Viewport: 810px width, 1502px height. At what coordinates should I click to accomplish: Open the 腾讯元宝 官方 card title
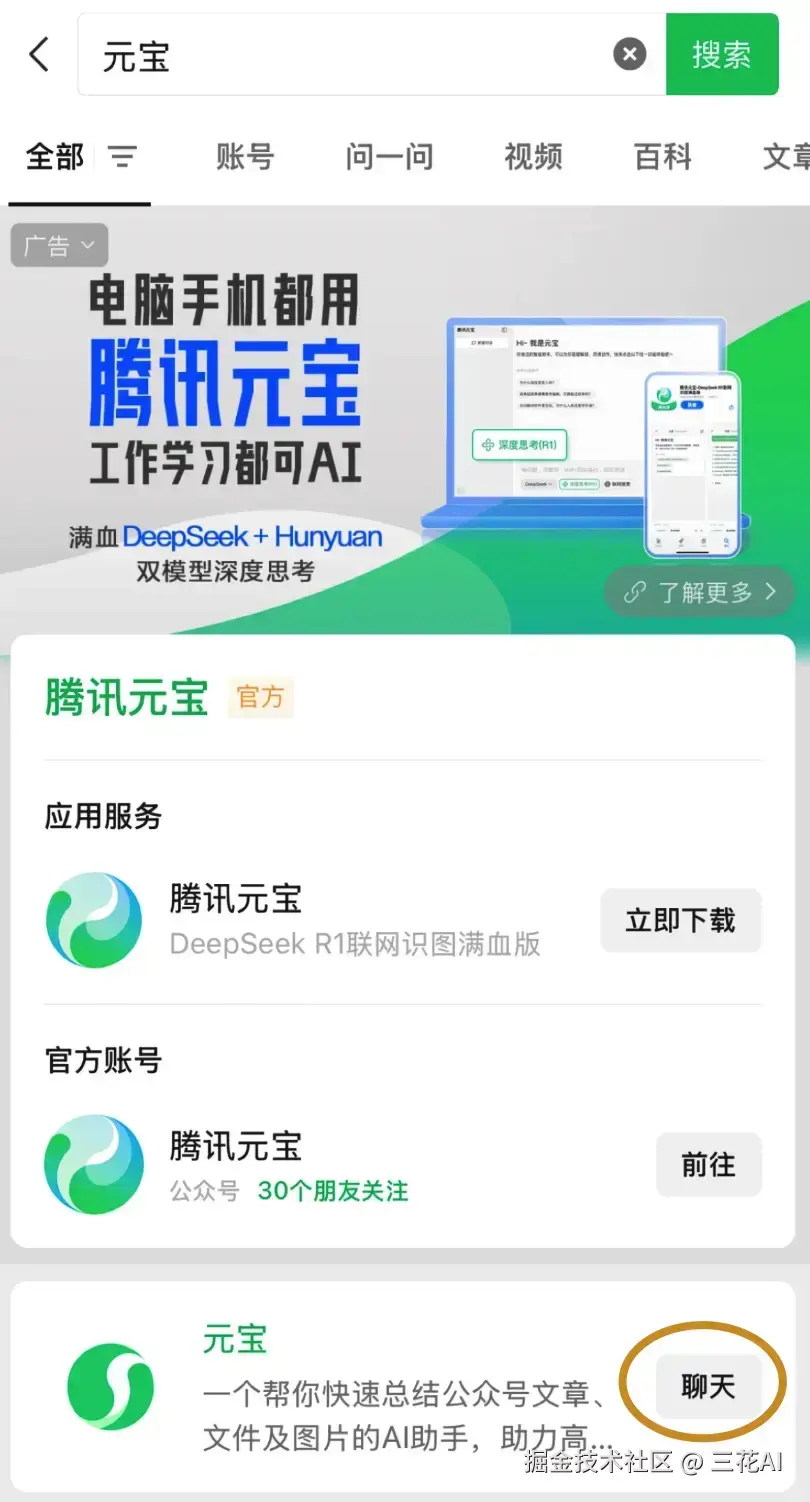click(126, 696)
